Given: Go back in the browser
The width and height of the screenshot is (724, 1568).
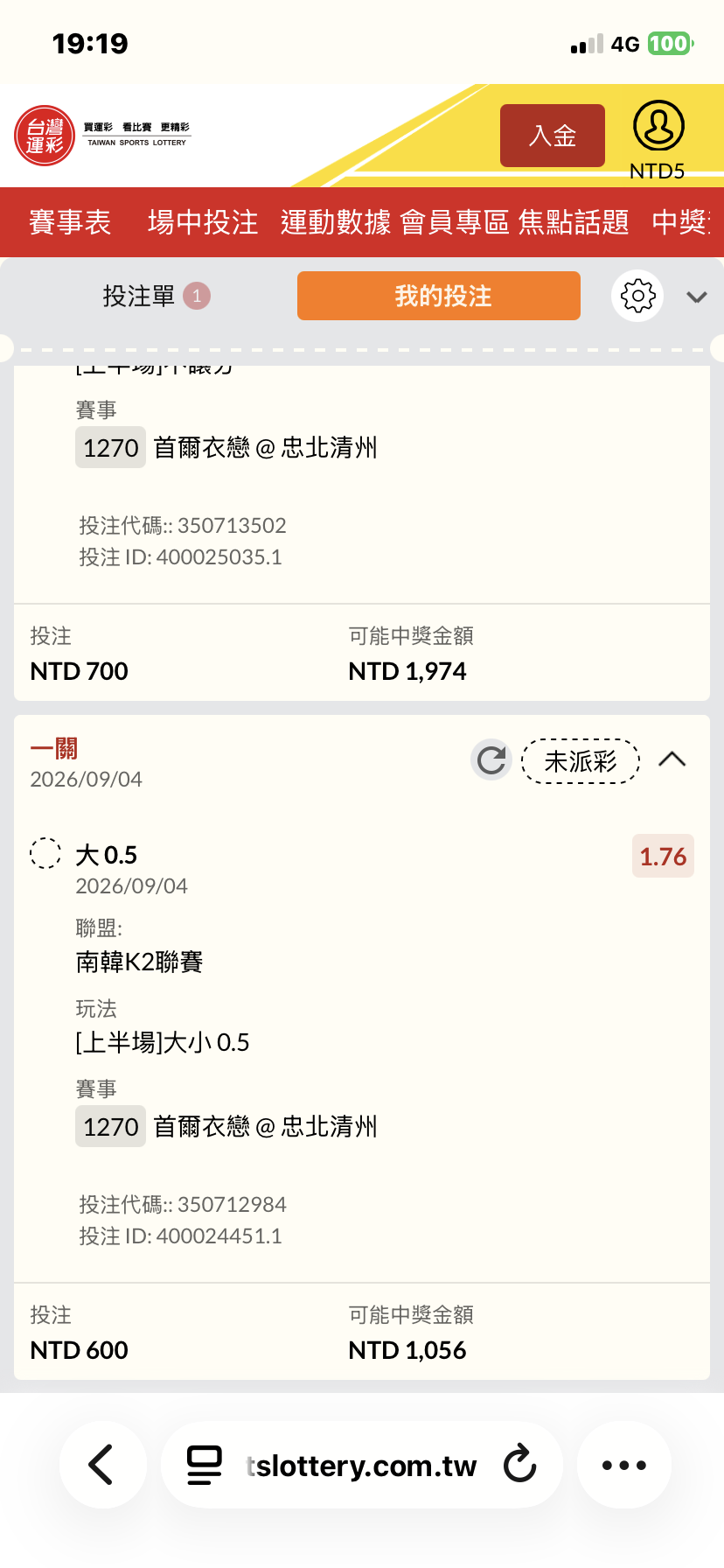Looking at the screenshot, I should pos(102,1465).
